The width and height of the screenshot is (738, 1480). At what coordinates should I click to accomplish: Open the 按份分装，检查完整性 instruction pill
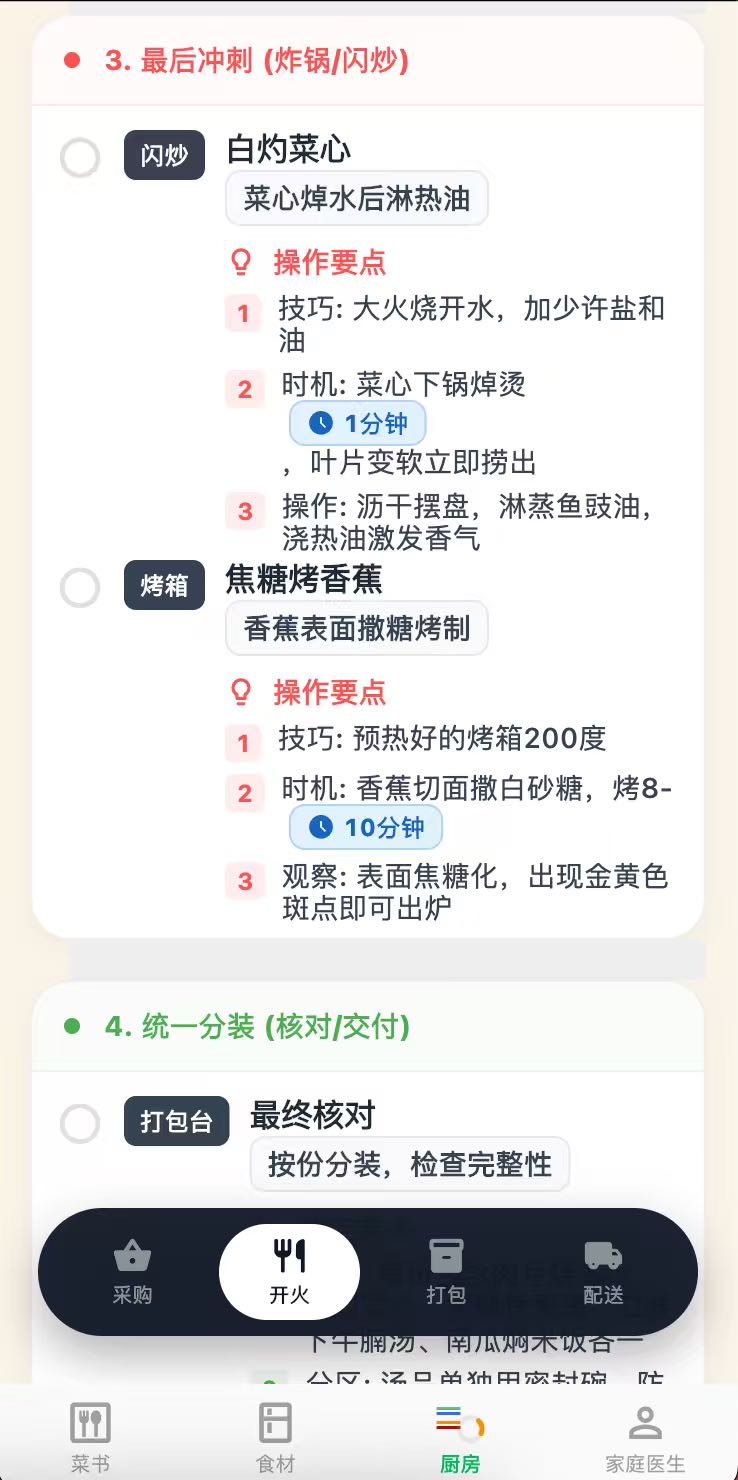pos(409,1164)
